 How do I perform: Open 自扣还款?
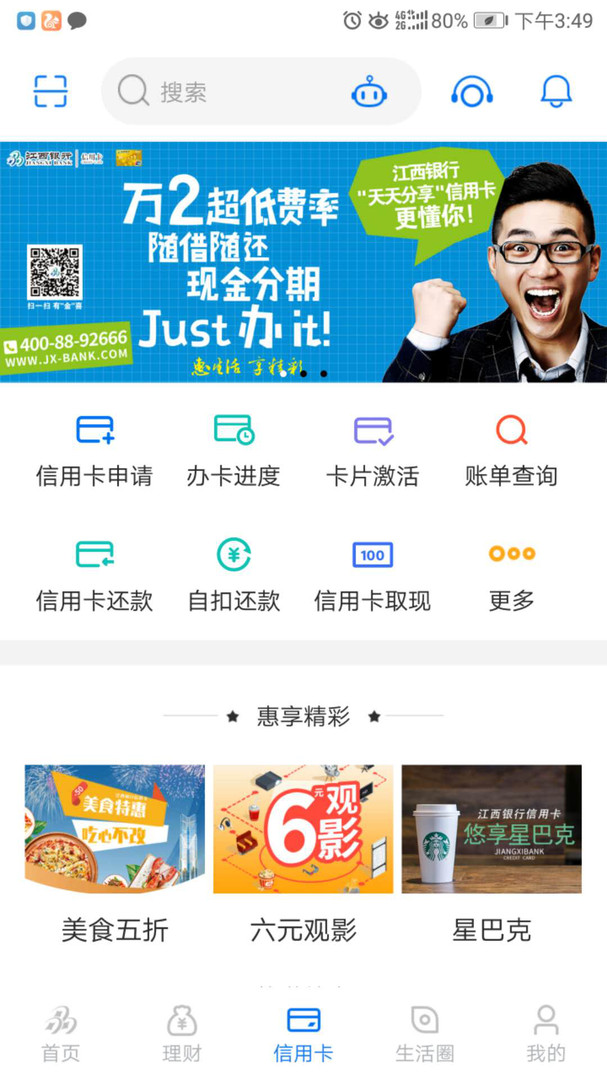click(234, 576)
